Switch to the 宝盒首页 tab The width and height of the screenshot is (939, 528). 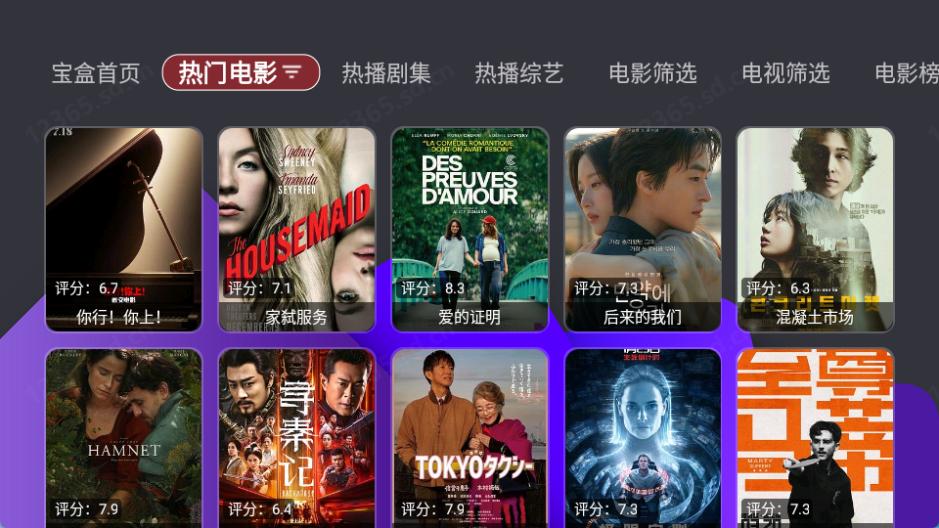(96, 73)
